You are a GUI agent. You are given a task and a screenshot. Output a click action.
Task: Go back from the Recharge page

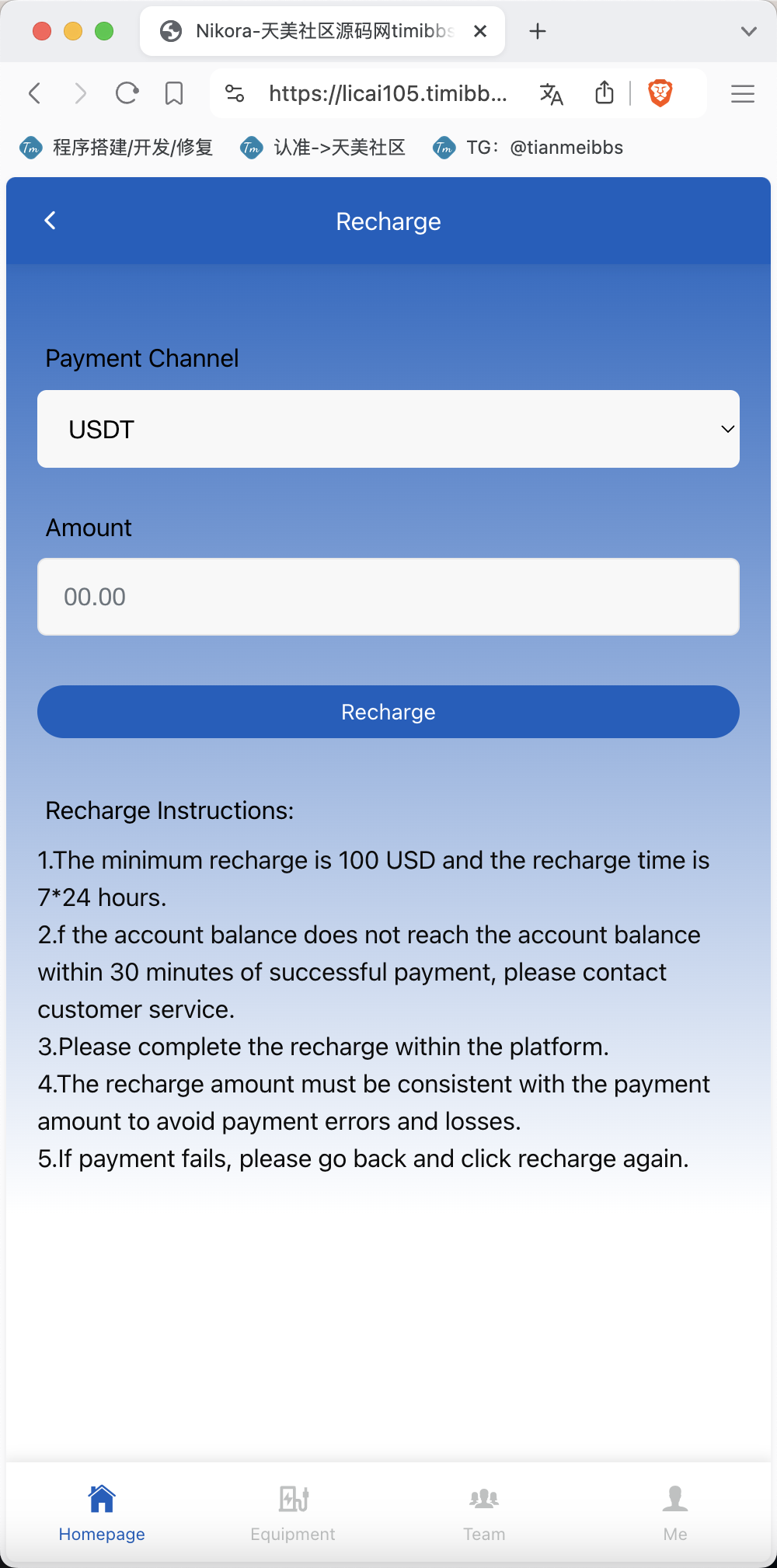coord(50,221)
